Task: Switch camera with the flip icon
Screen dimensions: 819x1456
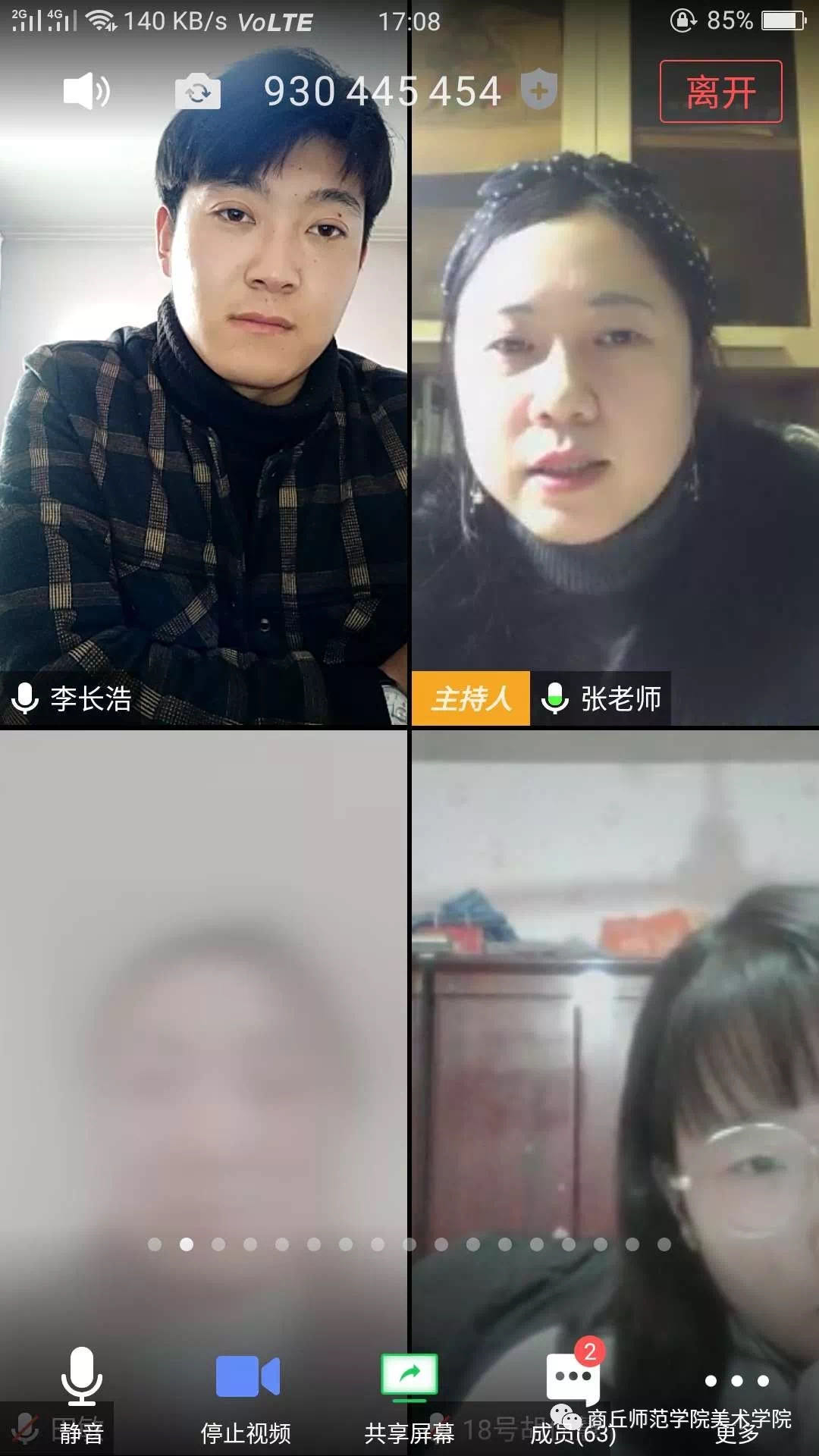Action: [198, 92]
